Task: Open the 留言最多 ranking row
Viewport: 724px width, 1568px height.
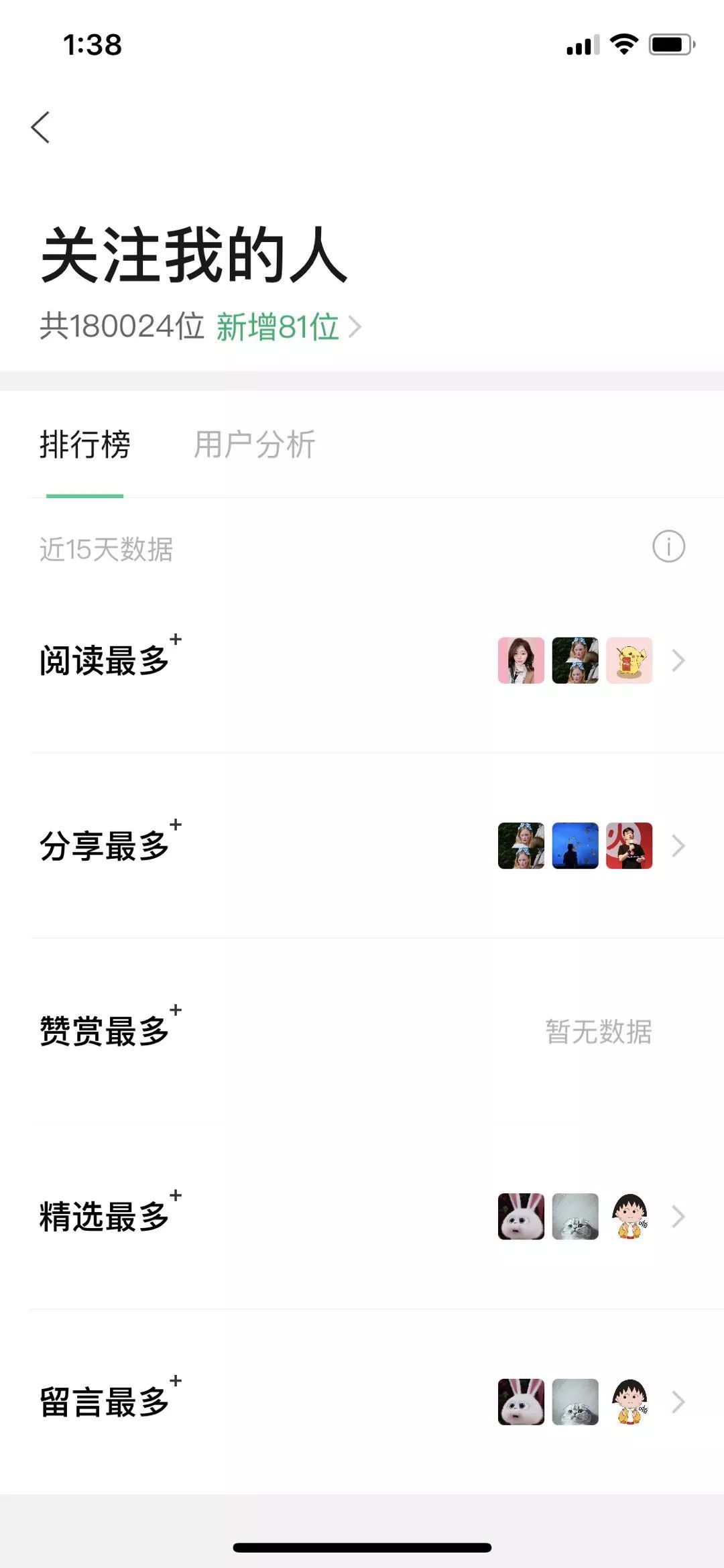Action: [x=362, y=1402]
